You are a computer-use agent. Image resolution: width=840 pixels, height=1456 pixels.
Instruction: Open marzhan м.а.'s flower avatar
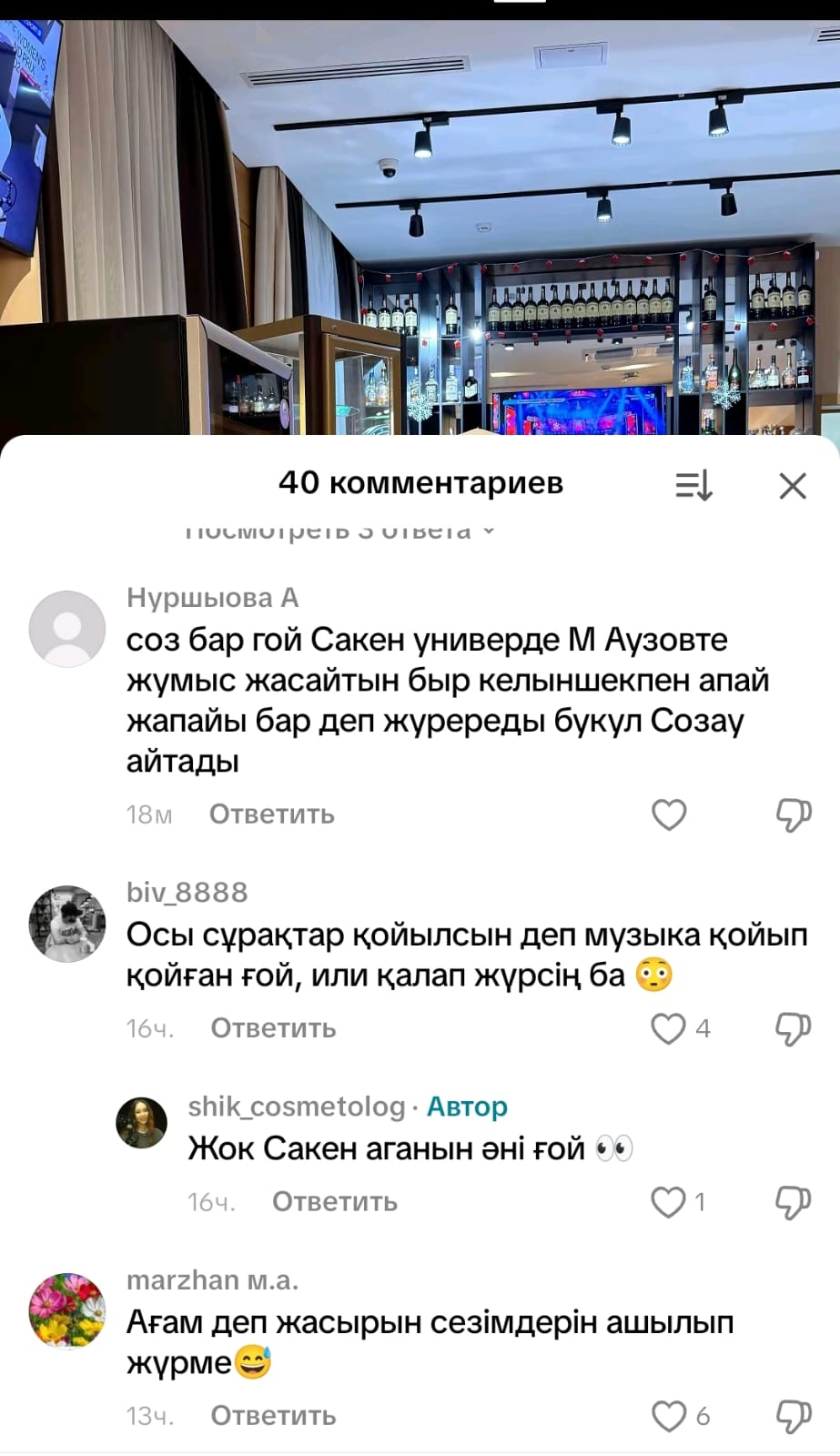click(67, 1310)
